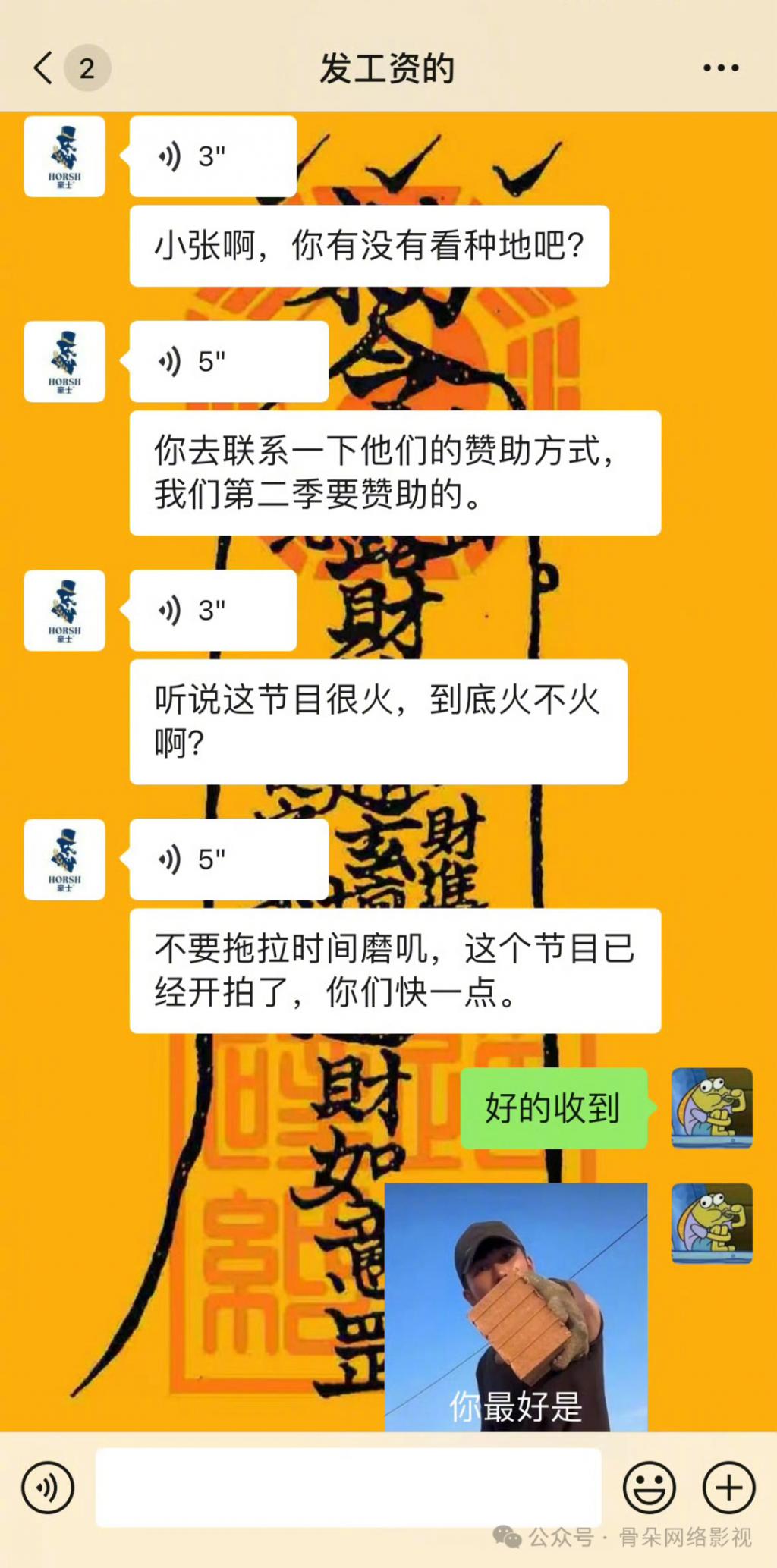Open the '你最好是' sticker image

[516, 1307]
